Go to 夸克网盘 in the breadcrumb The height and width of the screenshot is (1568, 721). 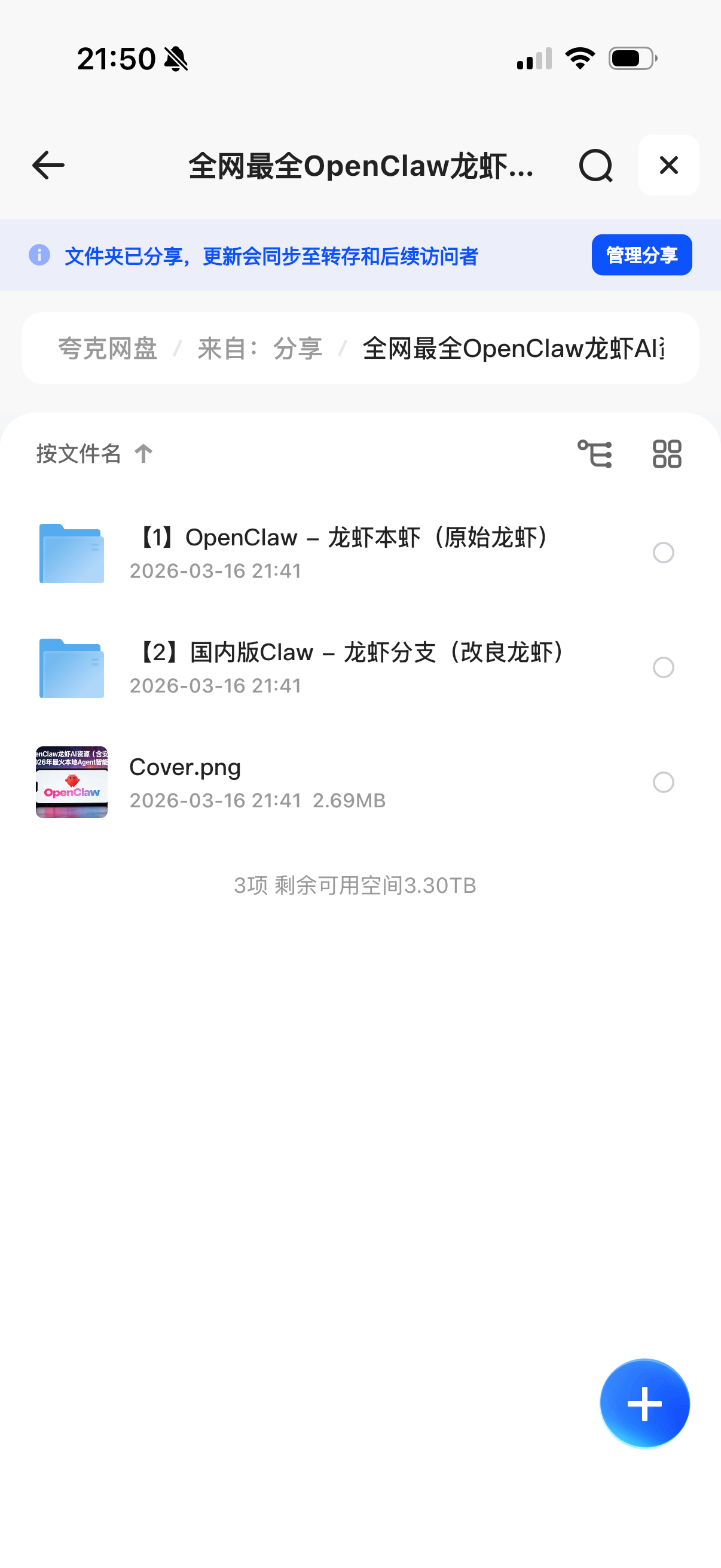pos(108,349)
